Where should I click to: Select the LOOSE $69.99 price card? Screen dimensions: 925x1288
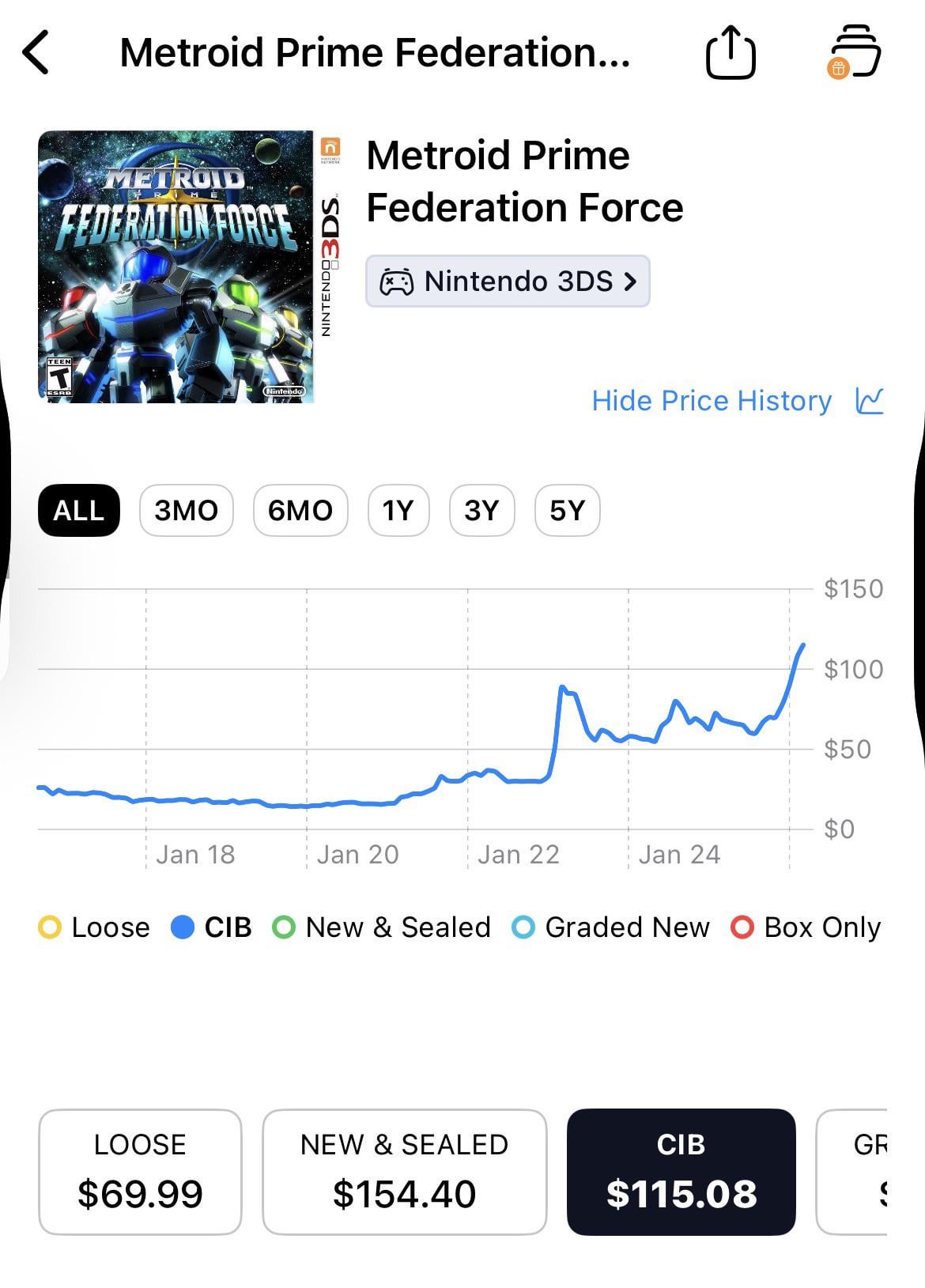click(140, 1171)
